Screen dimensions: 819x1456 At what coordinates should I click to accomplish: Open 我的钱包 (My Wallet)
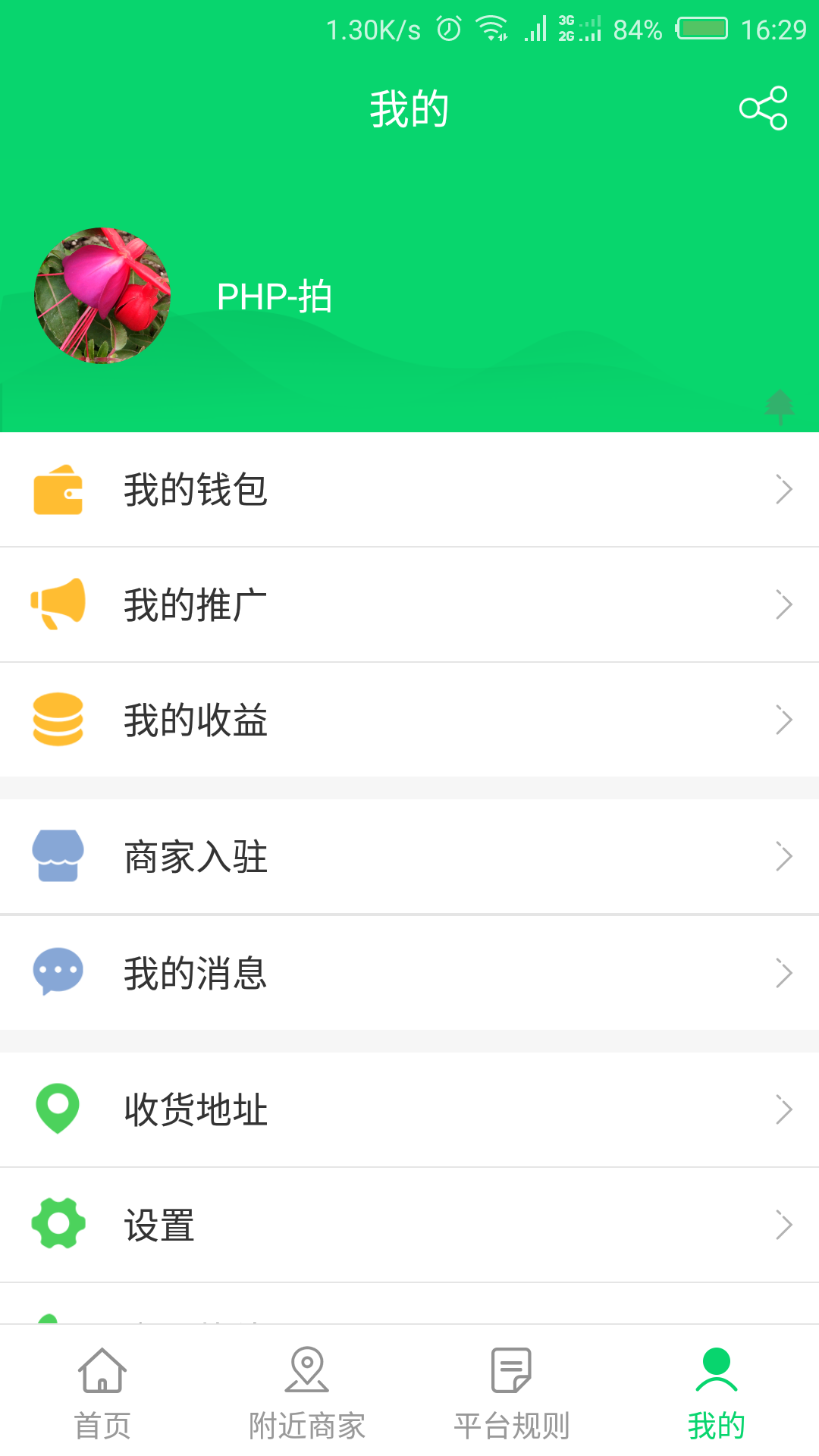tap(409, 490)
